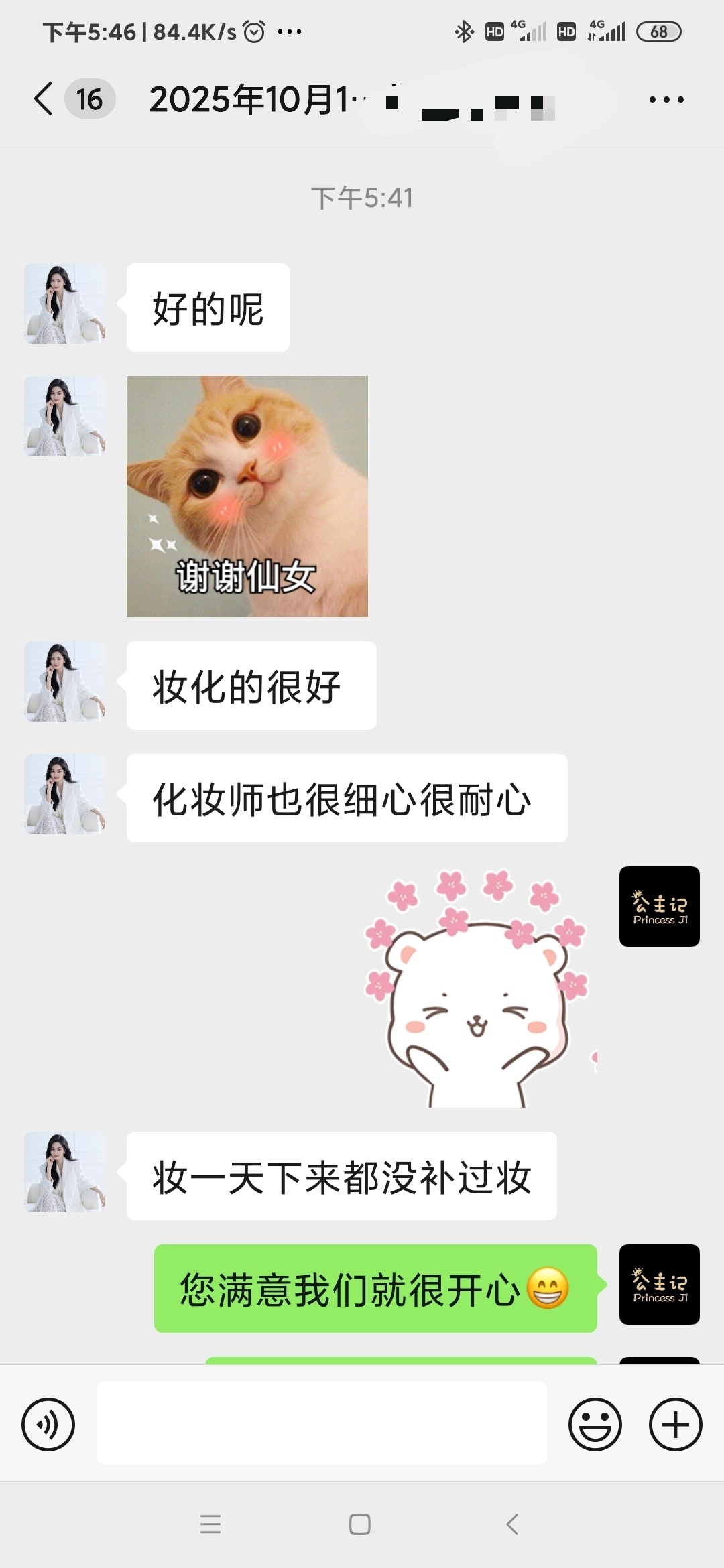Viewport: 724px width, 1568px height.
Task: Focus the message text field
Action: coord(322,1423)
